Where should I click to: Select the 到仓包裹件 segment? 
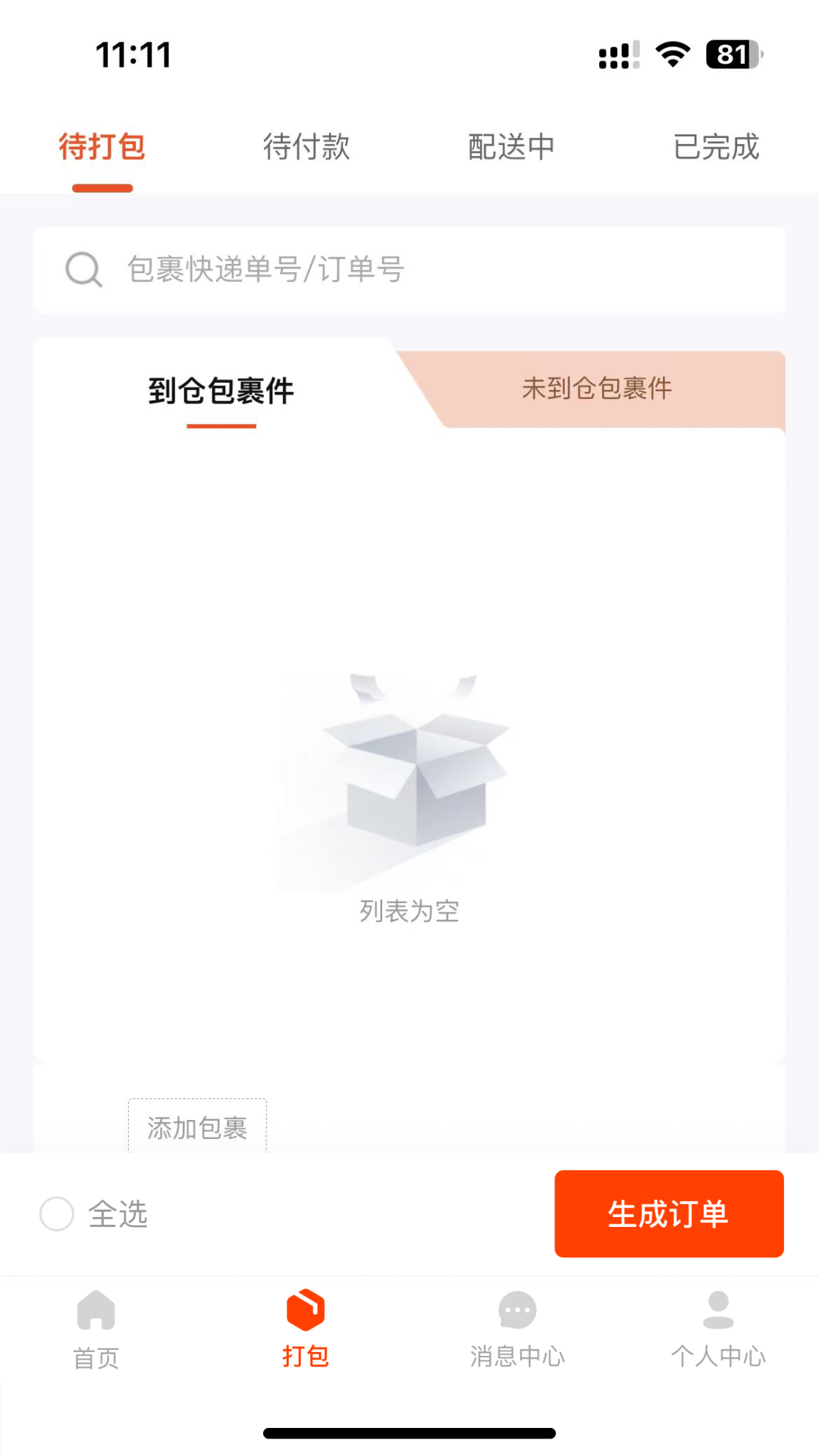tap(221, 391)
